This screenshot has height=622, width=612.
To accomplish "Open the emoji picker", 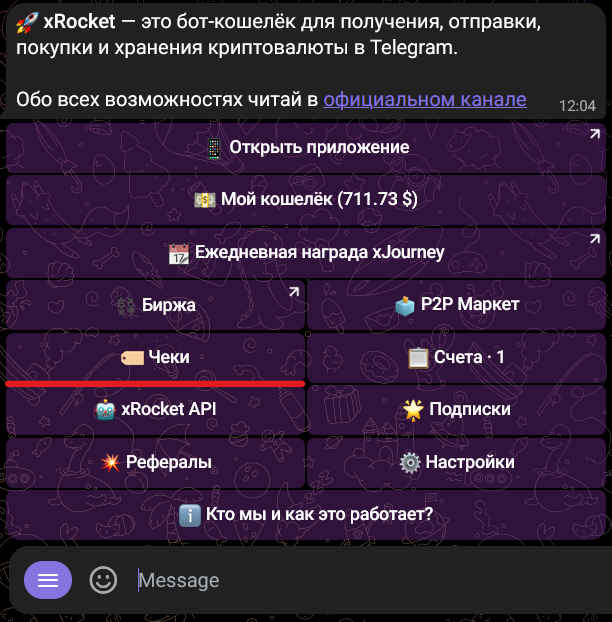I will tap(103, 579).
